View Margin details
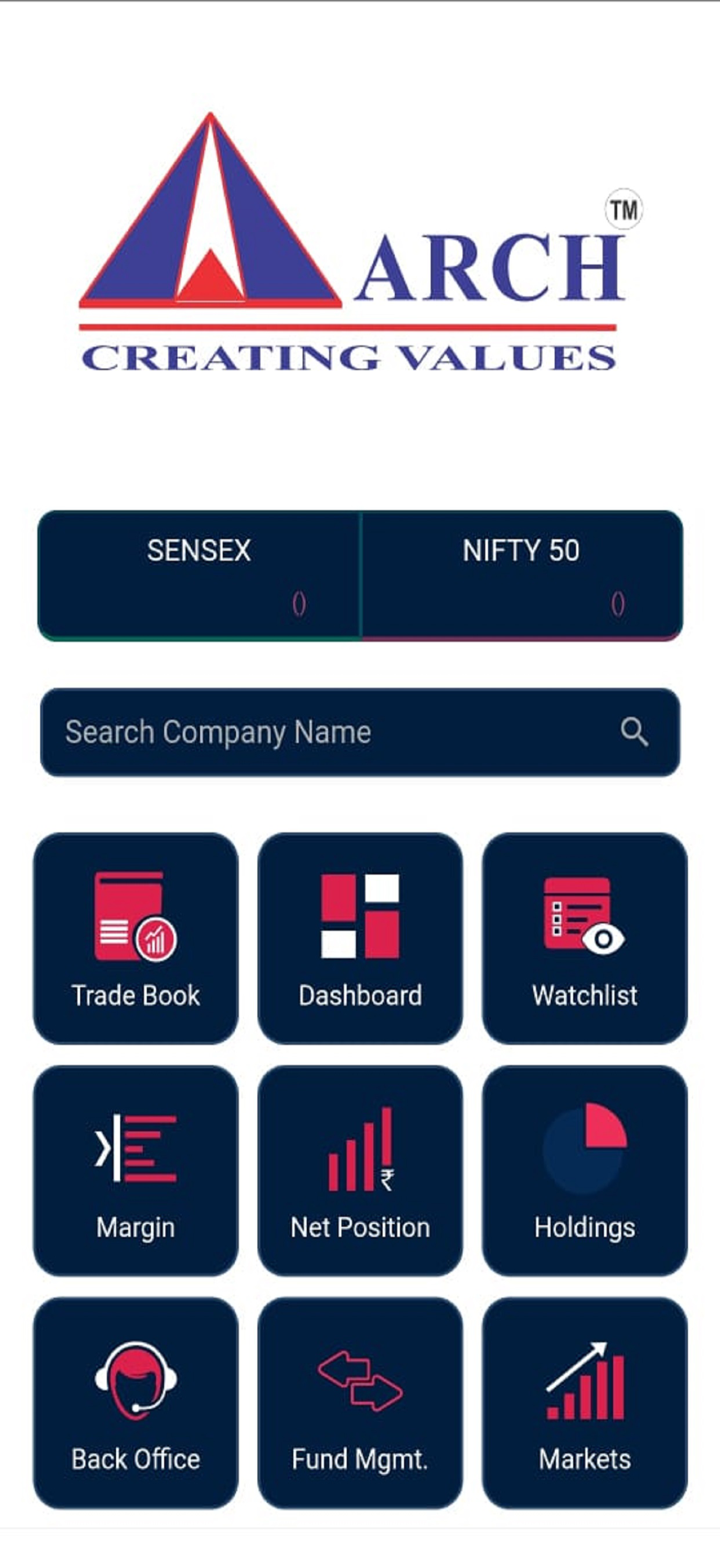The width and height of the screenshot is (720, 1558). 136,1170
